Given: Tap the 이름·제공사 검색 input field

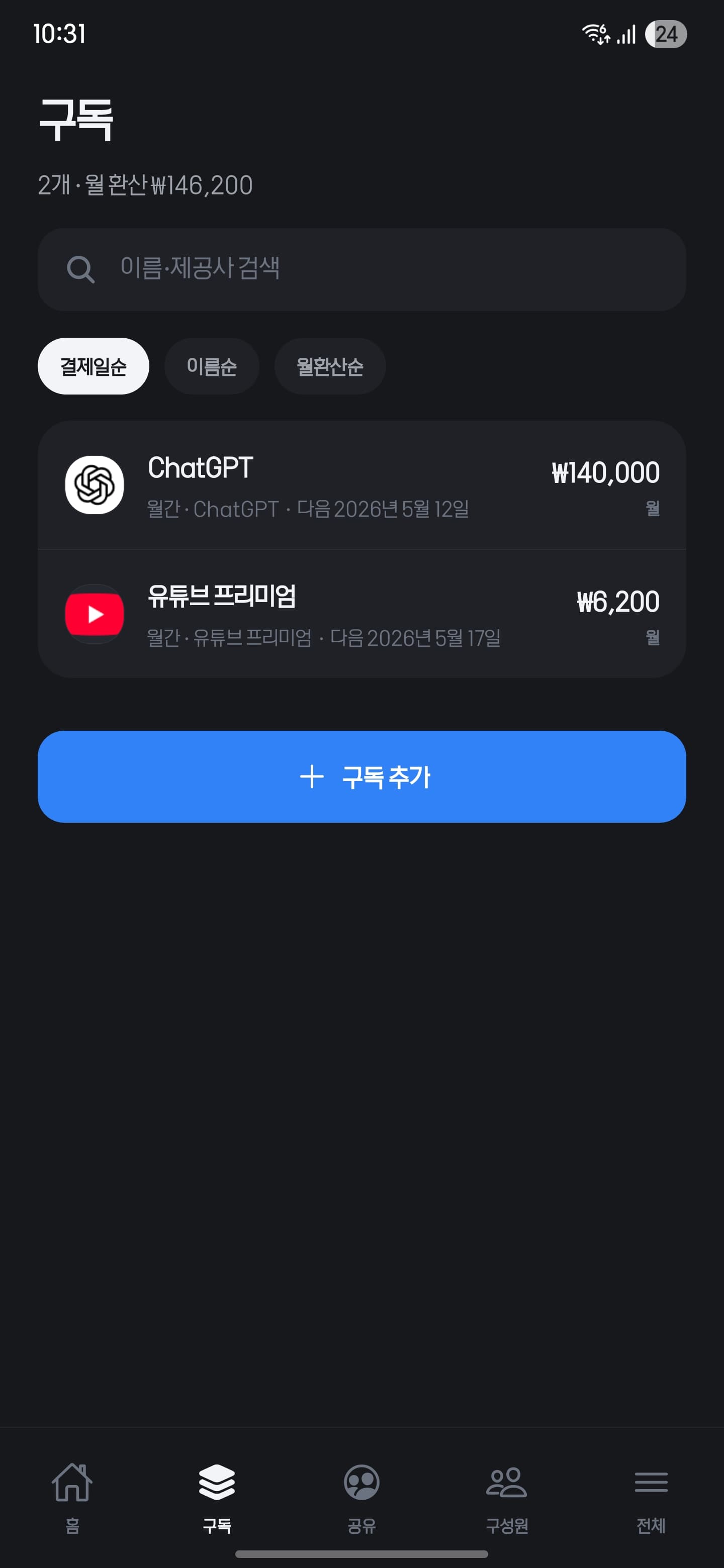Looking at the screenshot, I should pos(361,270).
